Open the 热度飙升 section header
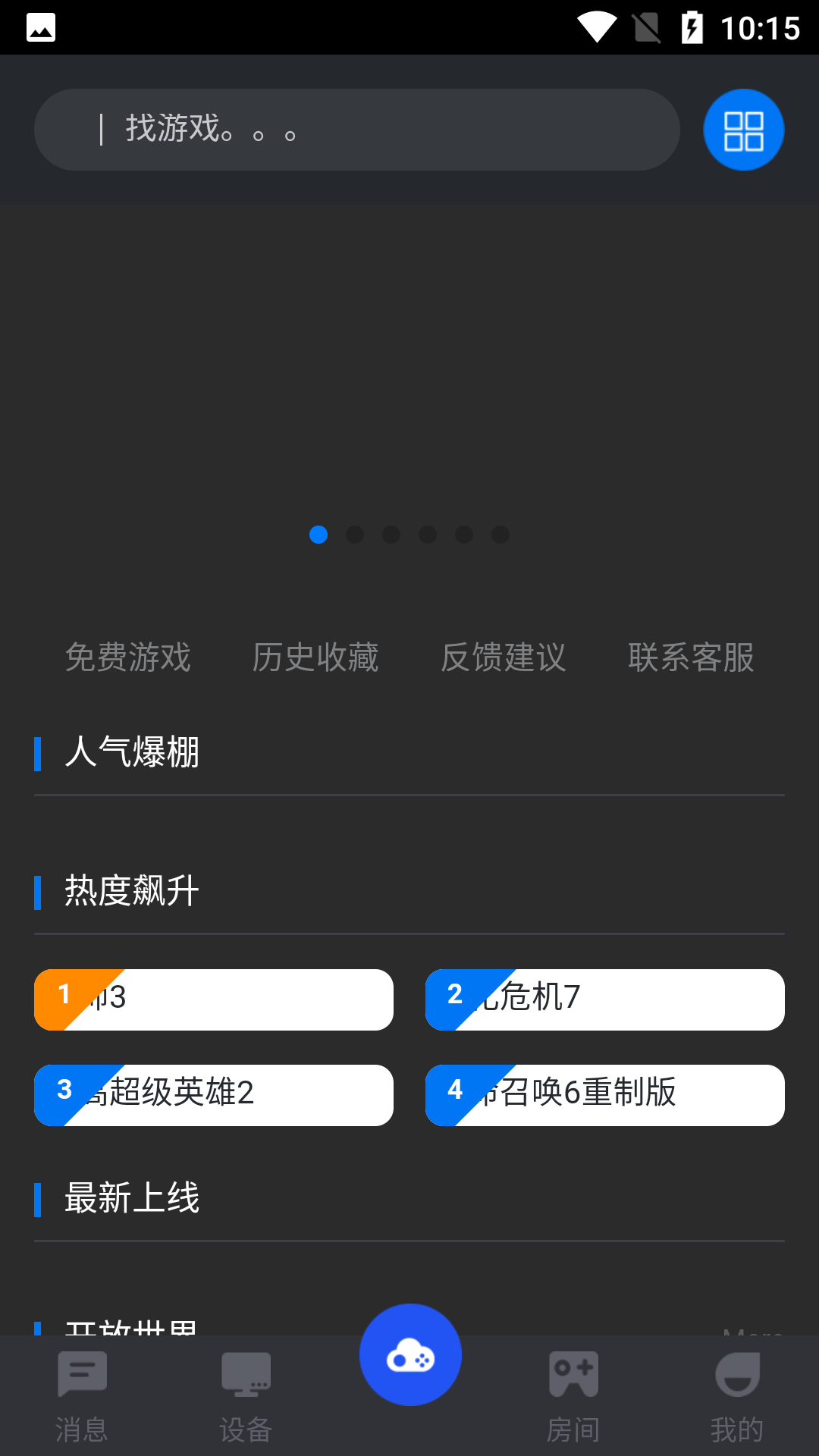The width and height of the screenshot is (819, 1456). 130,890
